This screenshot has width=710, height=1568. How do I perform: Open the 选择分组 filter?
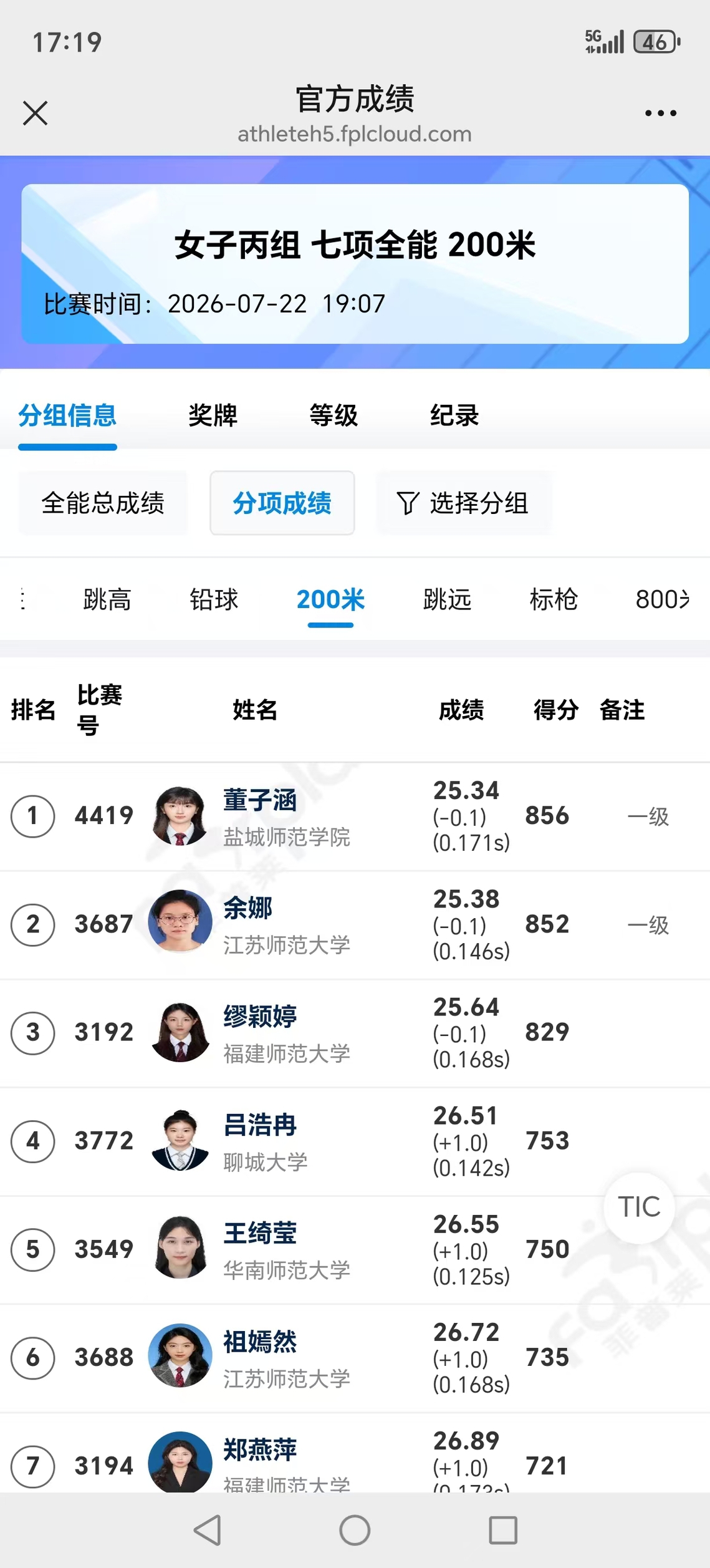(463, 503)
